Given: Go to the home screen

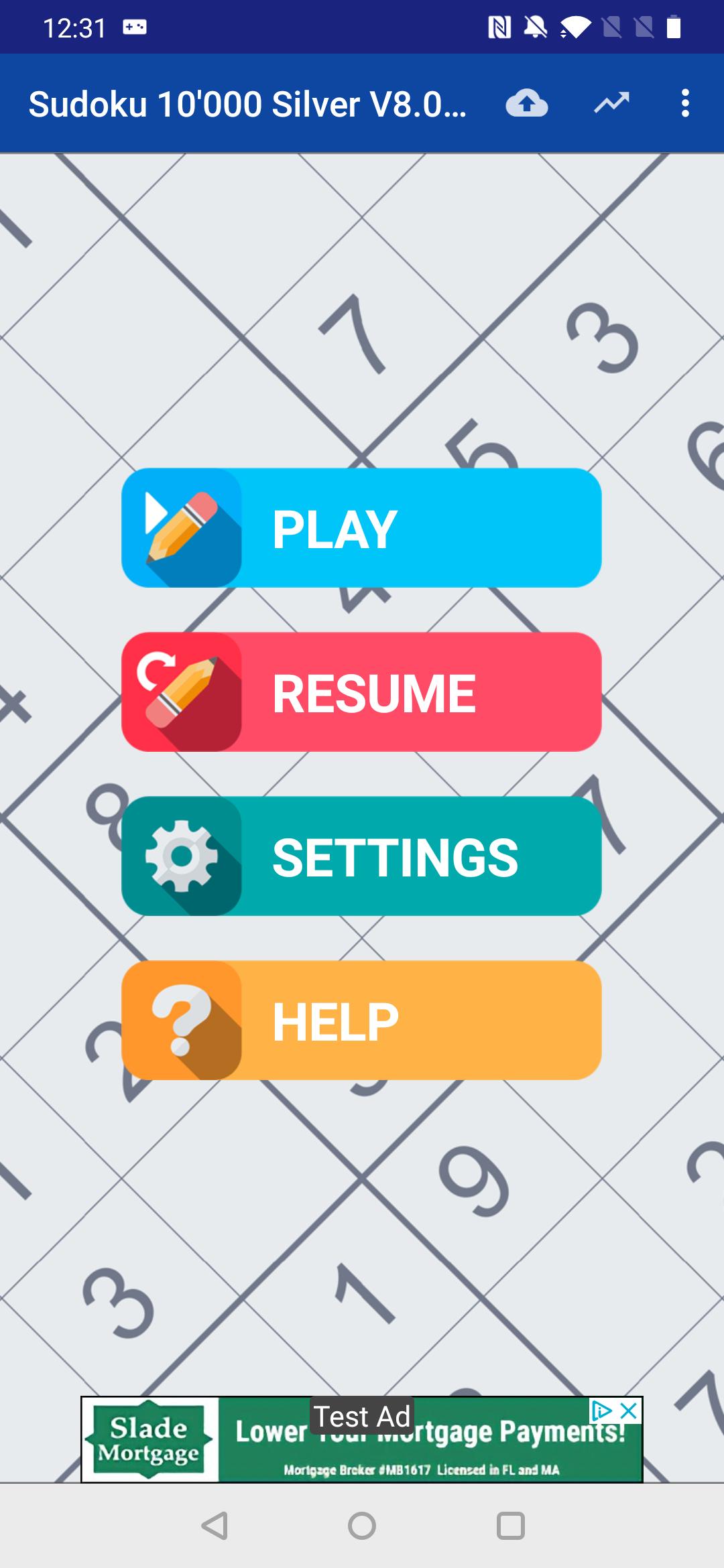Looking at the screenshot, I should pyautogui.click(x=362, y=1526).
